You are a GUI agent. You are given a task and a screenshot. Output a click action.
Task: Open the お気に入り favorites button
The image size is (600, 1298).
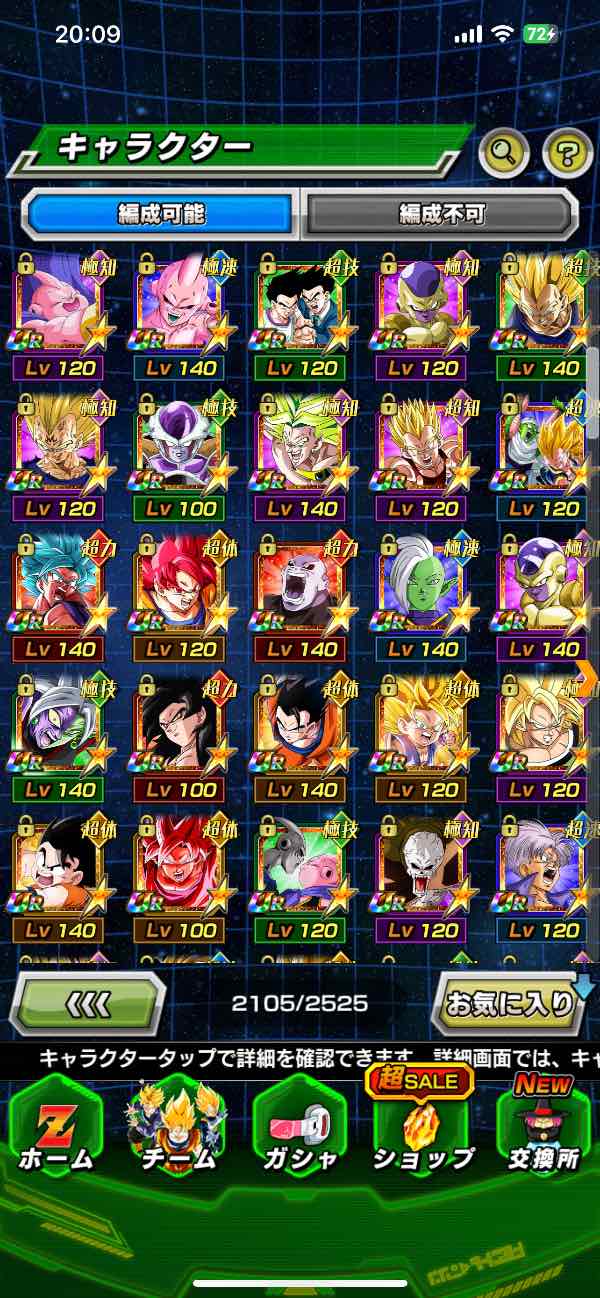tap(510, 1003)
